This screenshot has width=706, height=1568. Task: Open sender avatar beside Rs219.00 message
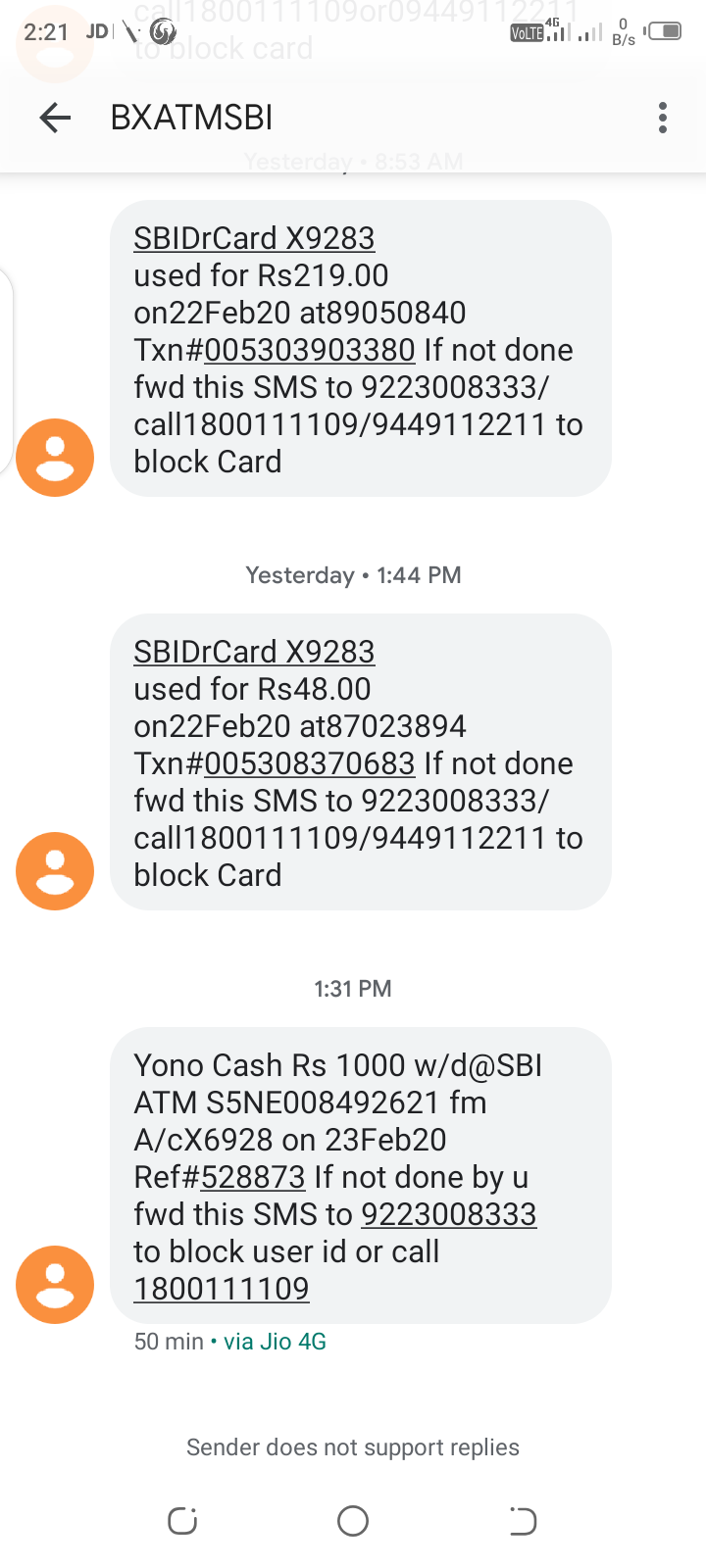pyautogui.click(x=55, y=458)
